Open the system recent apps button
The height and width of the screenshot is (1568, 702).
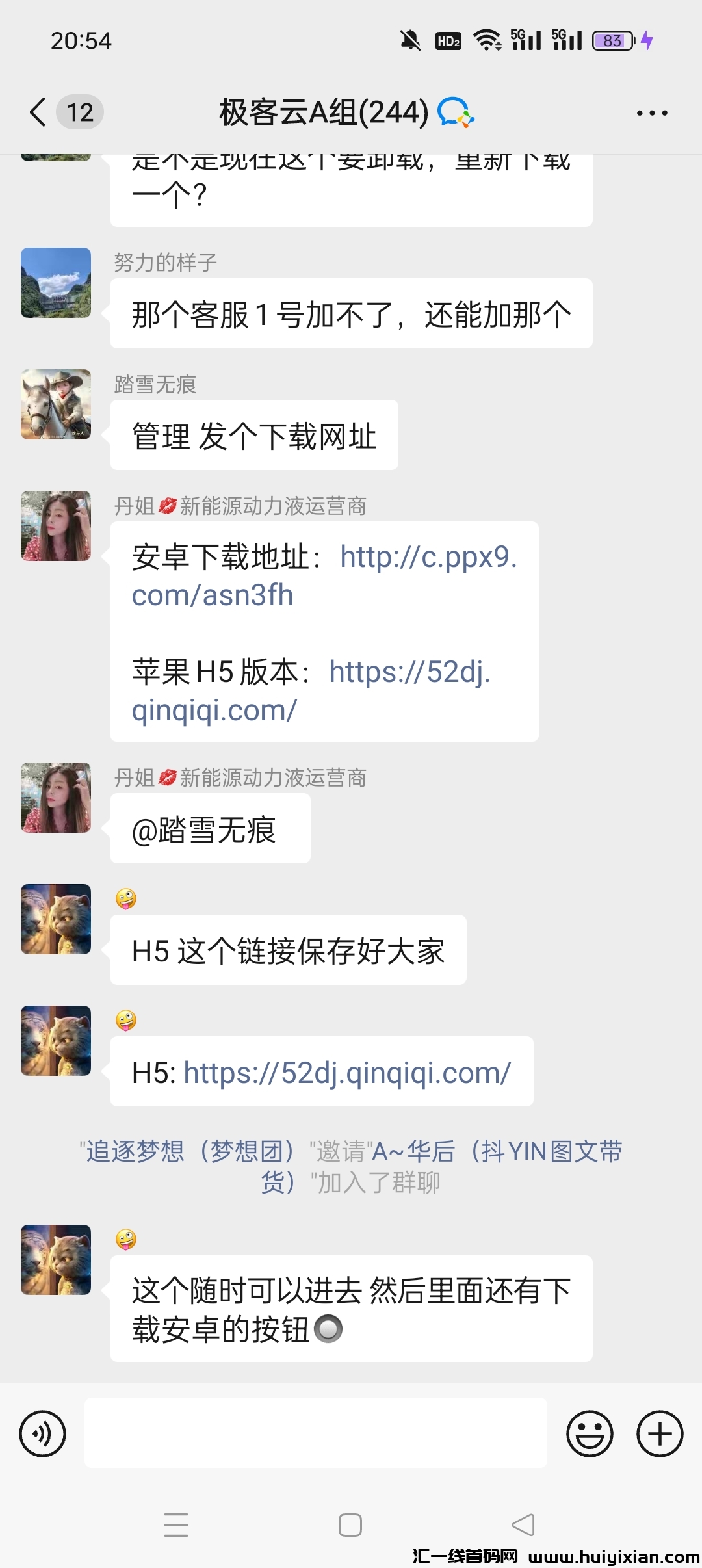176,1525
